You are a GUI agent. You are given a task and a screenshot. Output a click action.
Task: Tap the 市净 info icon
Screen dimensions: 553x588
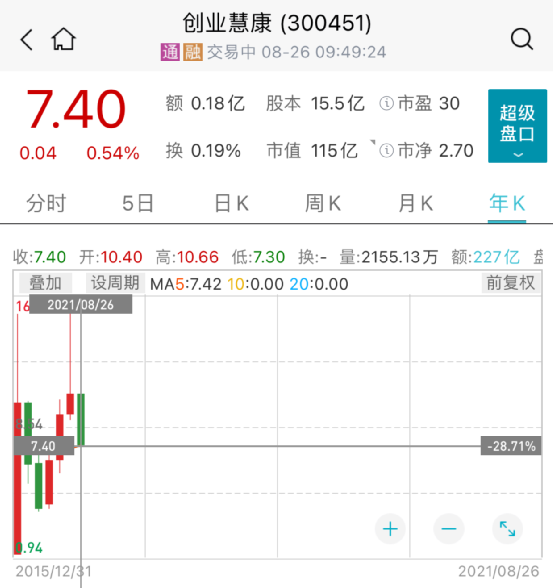386,151
